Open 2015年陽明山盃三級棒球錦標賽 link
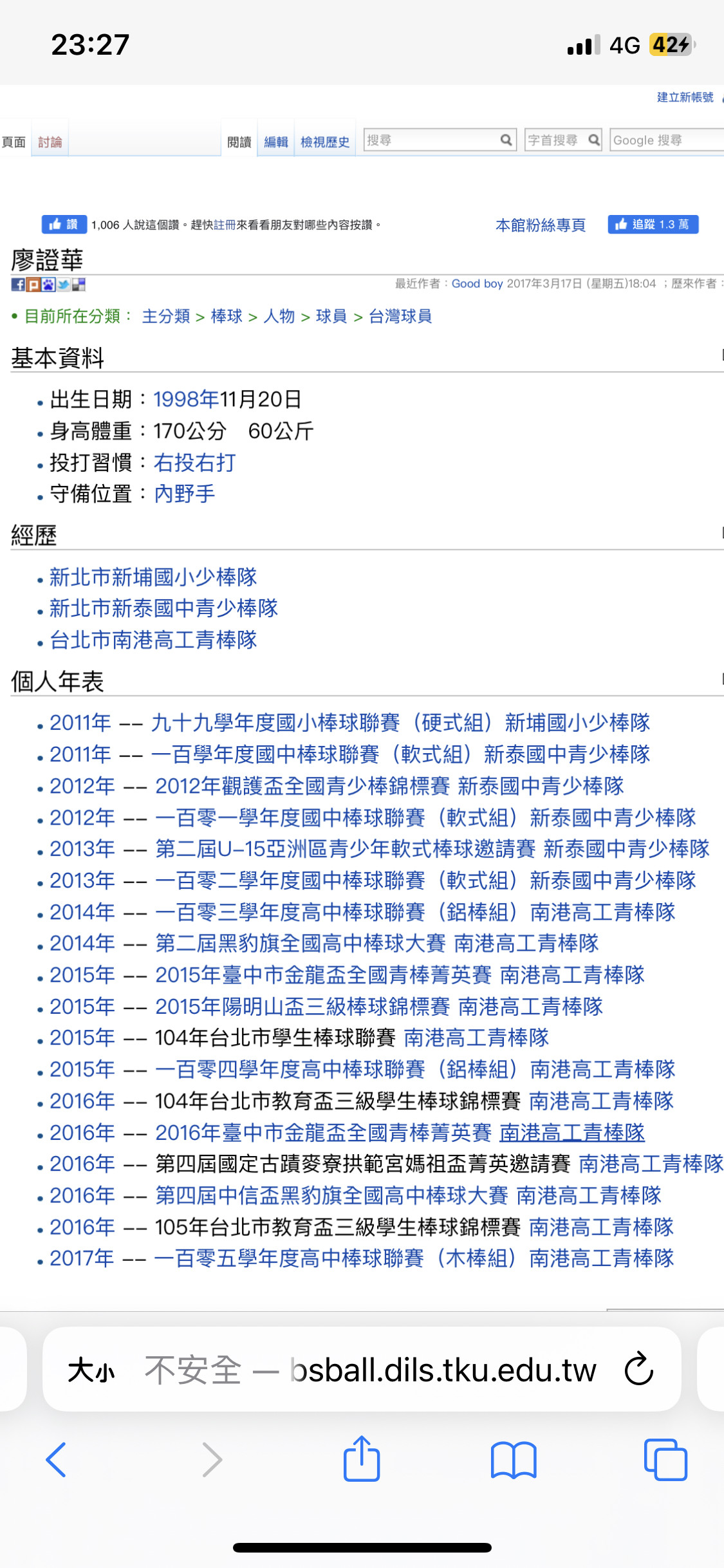The height and width of the screenshot is (1568, 724). point(302,1007)
